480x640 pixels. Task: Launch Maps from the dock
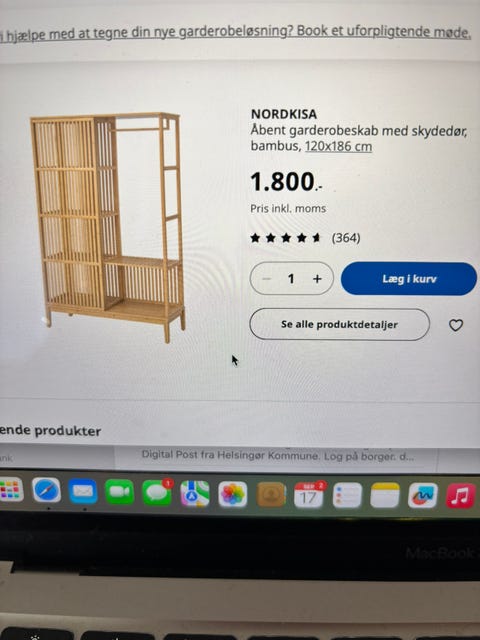click(x=195, y=493)
